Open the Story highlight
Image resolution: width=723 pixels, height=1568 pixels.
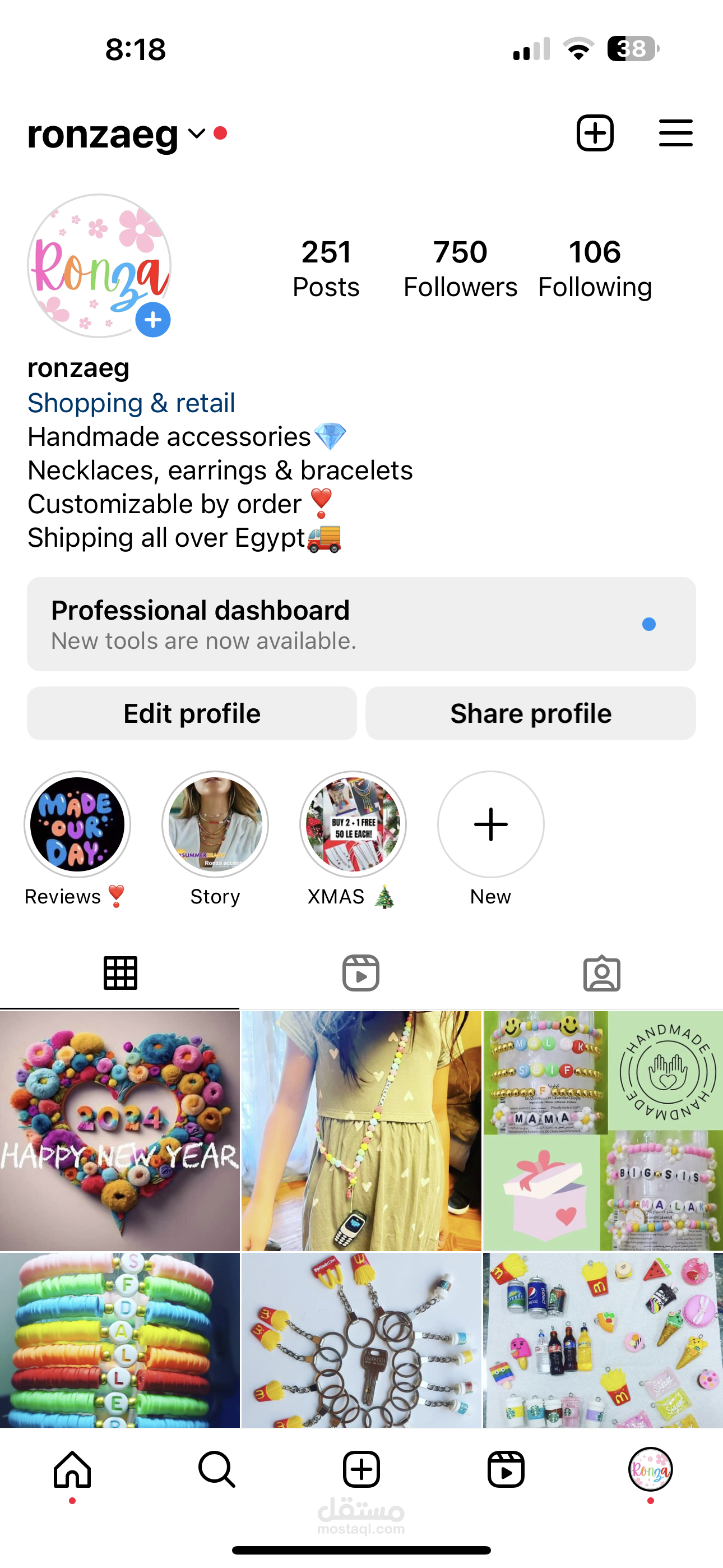point(215,824)
